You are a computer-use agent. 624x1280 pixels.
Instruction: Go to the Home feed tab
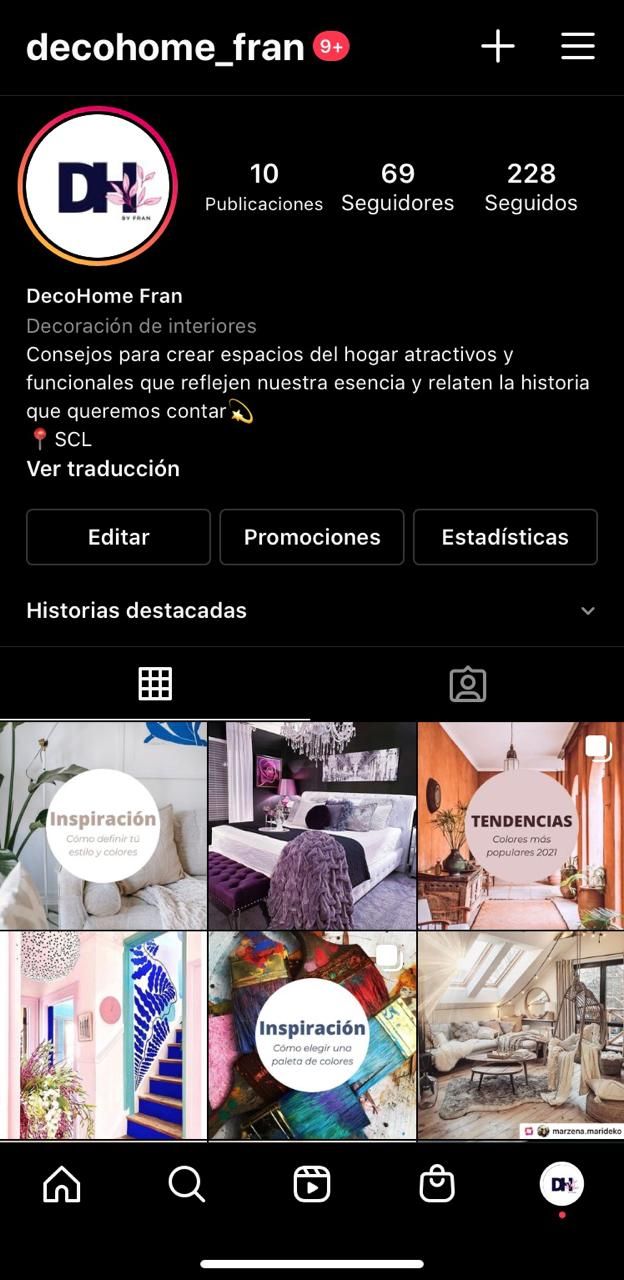tap(62, 1185)
